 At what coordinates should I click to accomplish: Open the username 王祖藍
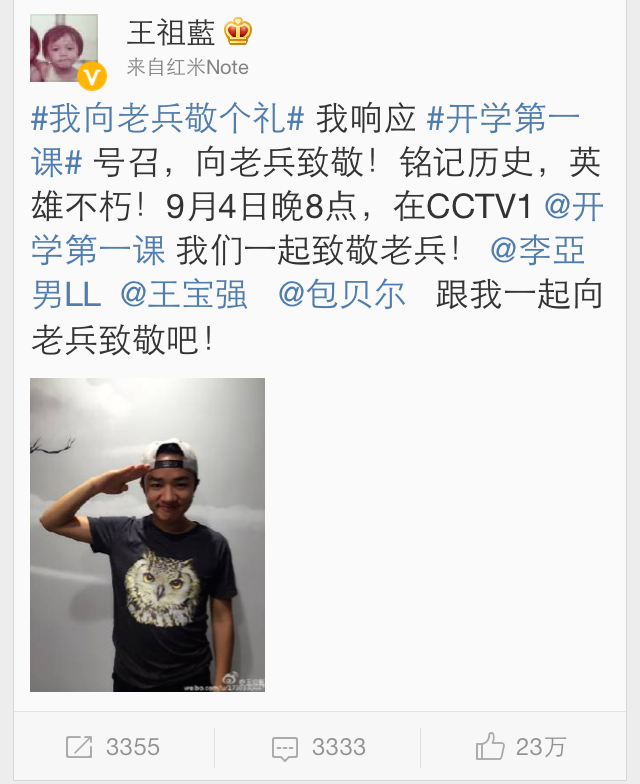pos(174,32)
